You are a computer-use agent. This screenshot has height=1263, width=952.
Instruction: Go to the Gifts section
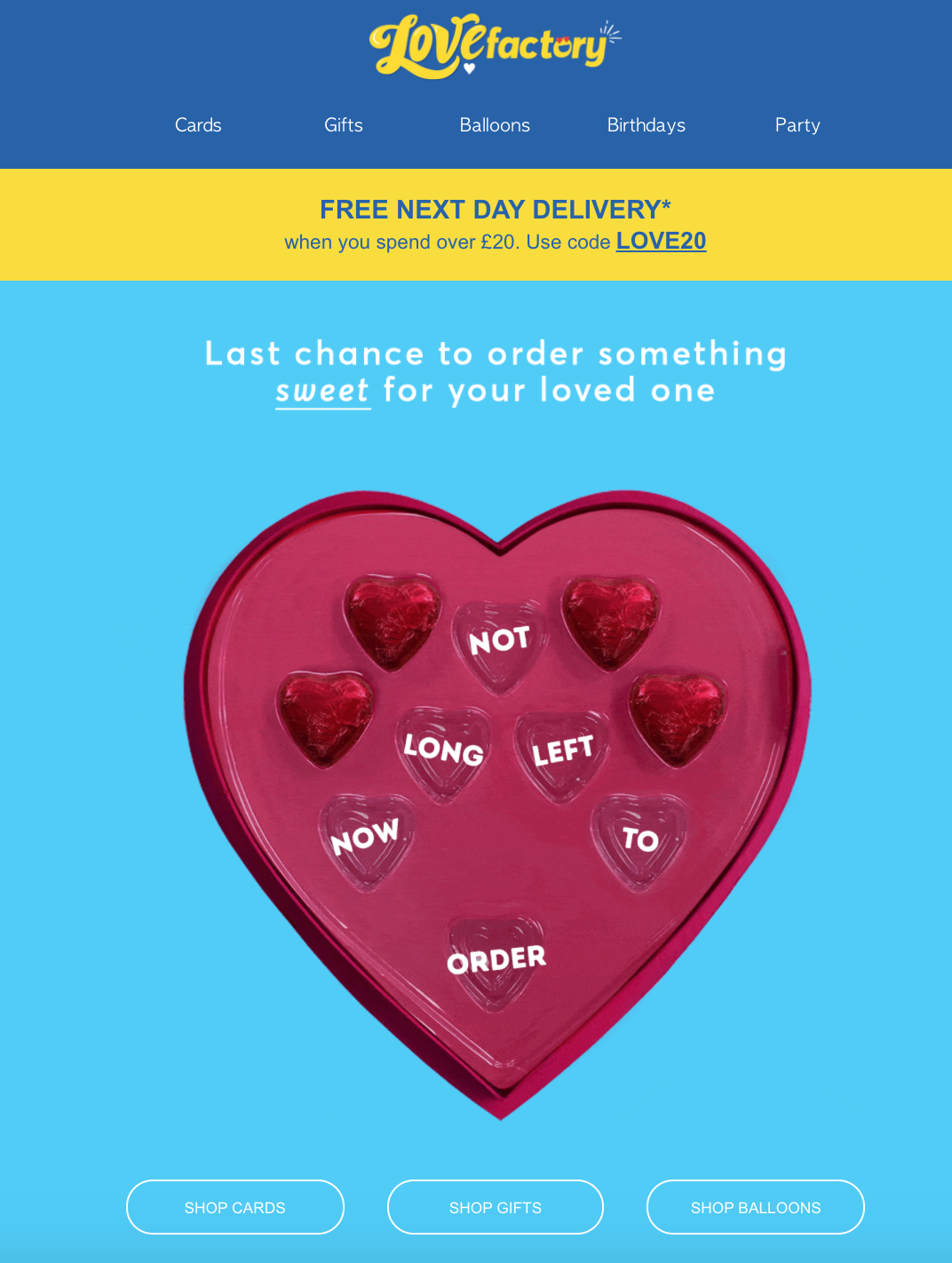coord(344,125)
